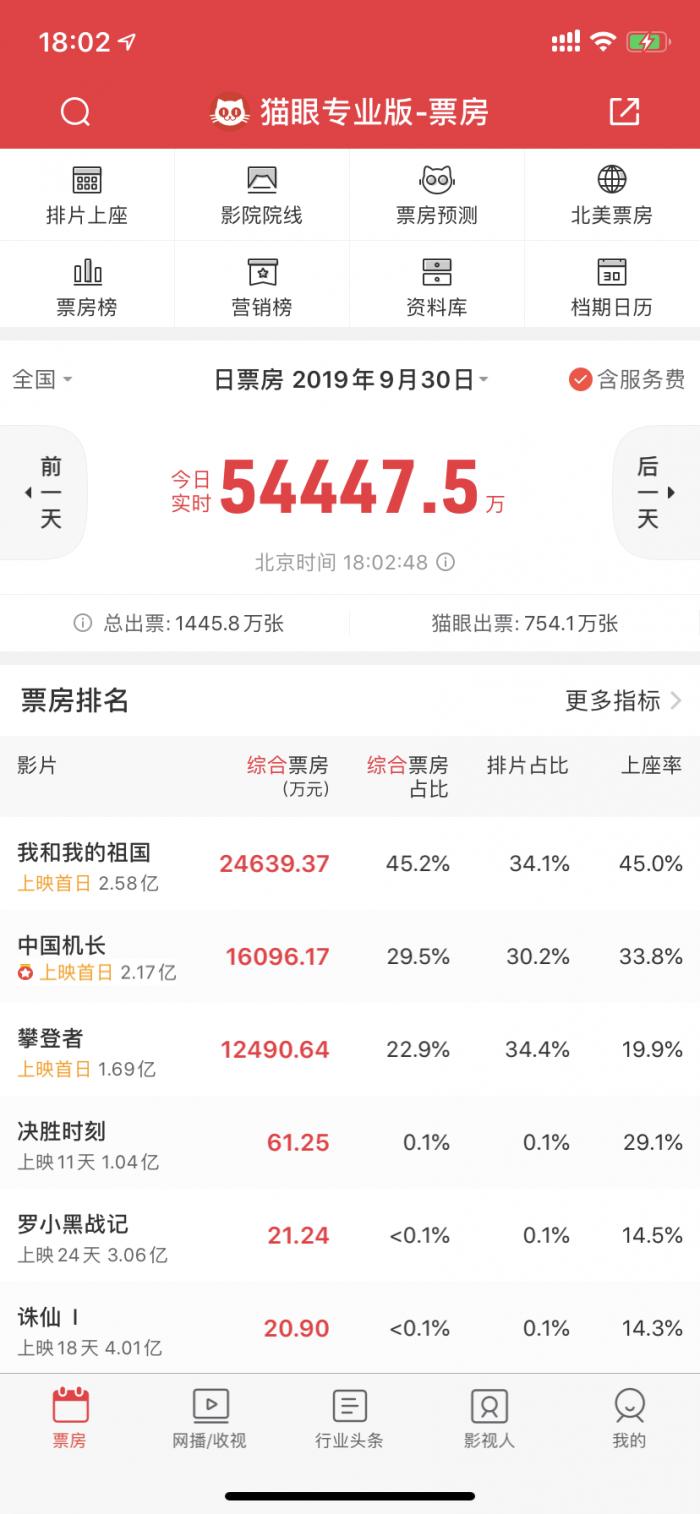Tap the share icon in header
700x1514 pixels.
pyautogui.click(x=624, y=112)
